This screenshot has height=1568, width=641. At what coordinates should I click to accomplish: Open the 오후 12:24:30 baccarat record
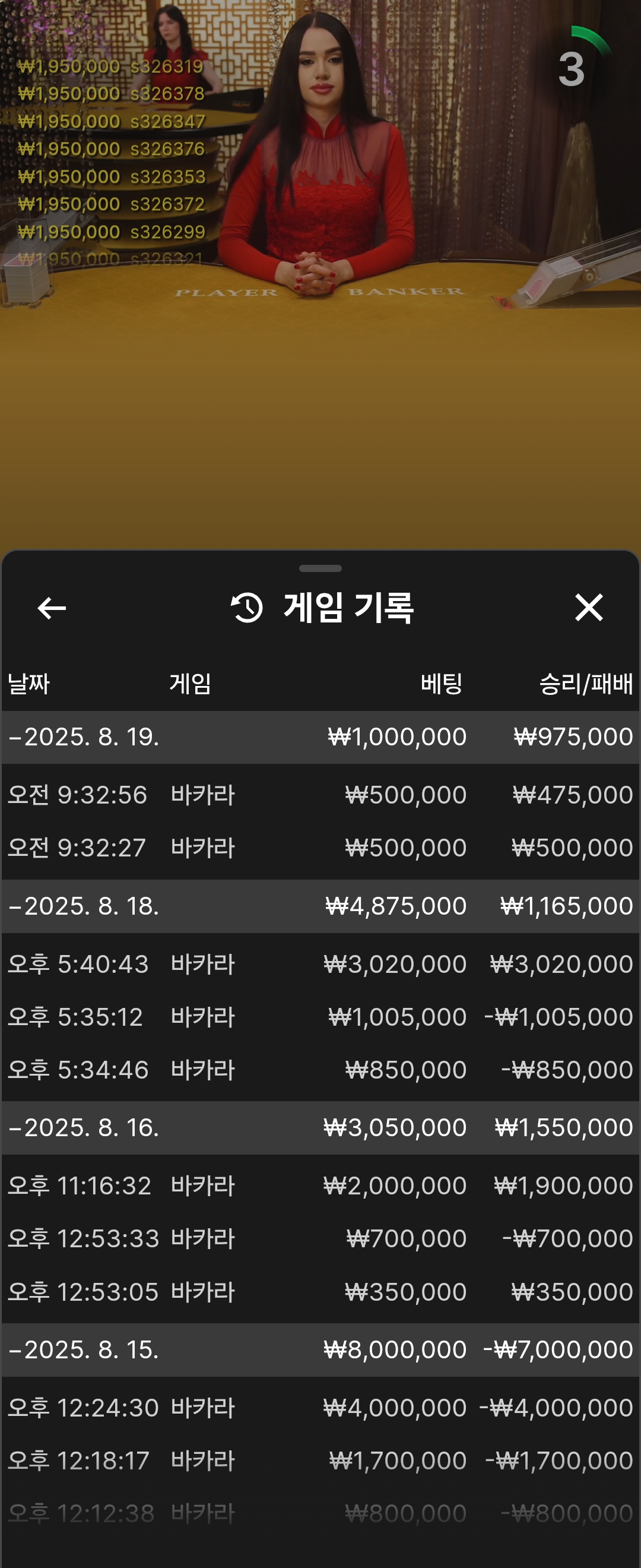pos(320,1408)
